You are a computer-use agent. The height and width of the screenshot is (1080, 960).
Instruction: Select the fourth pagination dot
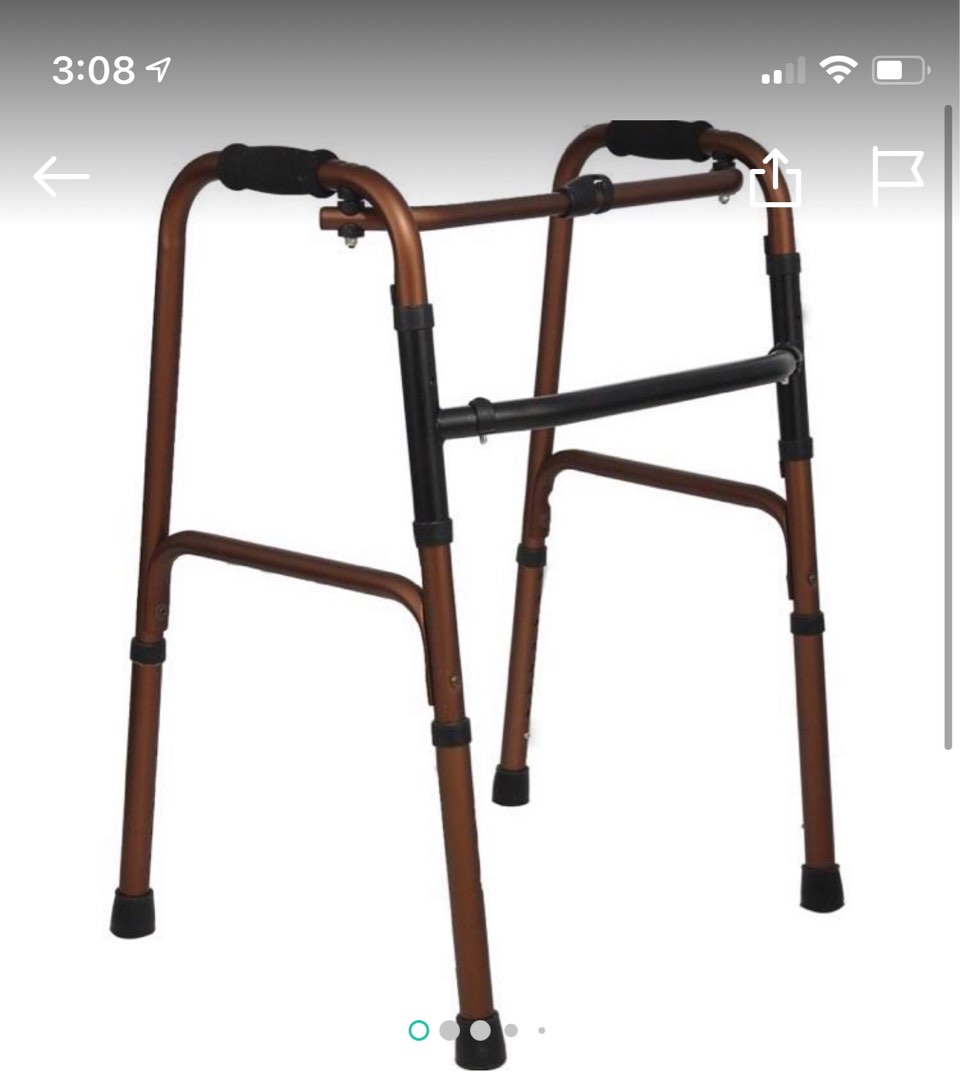click(510, 1030)
